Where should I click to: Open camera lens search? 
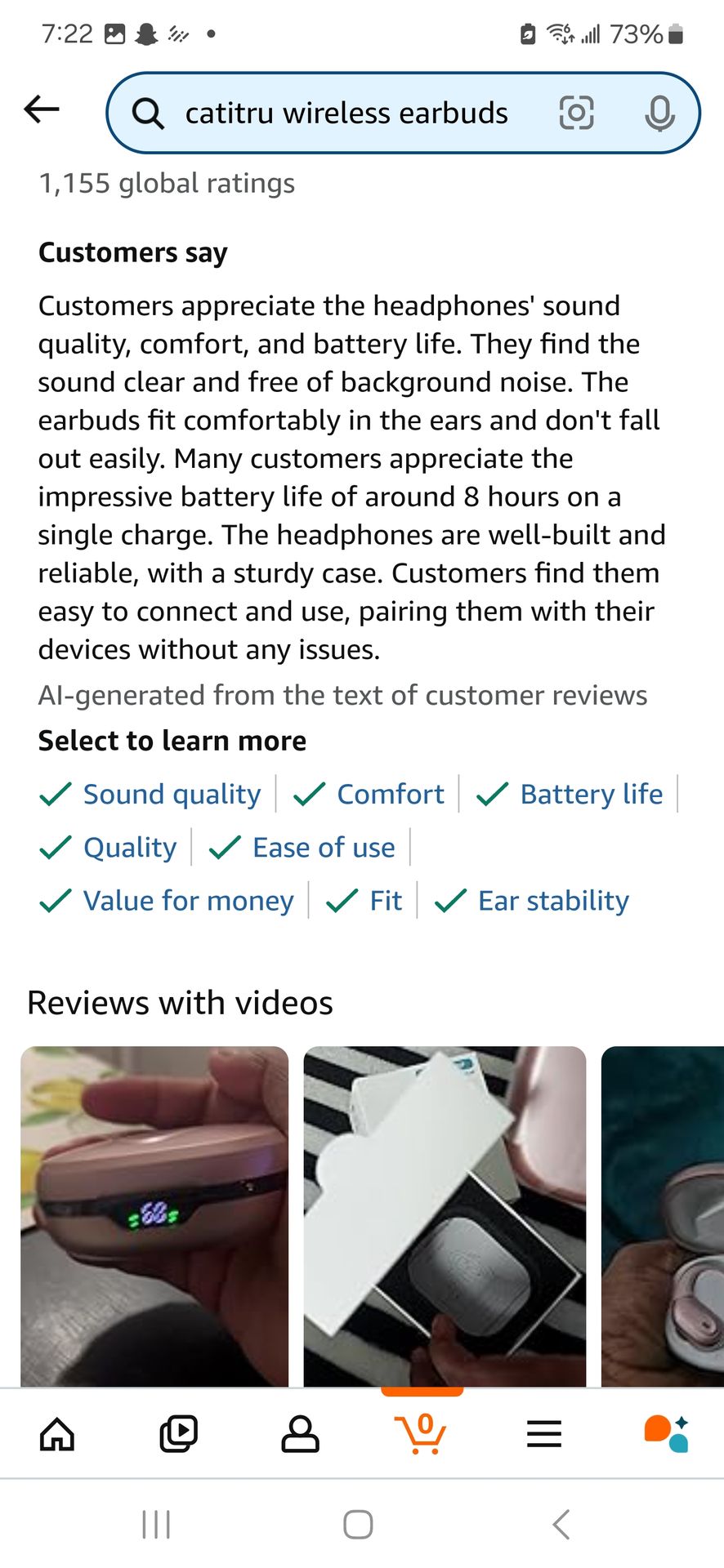tap(576, 113)
